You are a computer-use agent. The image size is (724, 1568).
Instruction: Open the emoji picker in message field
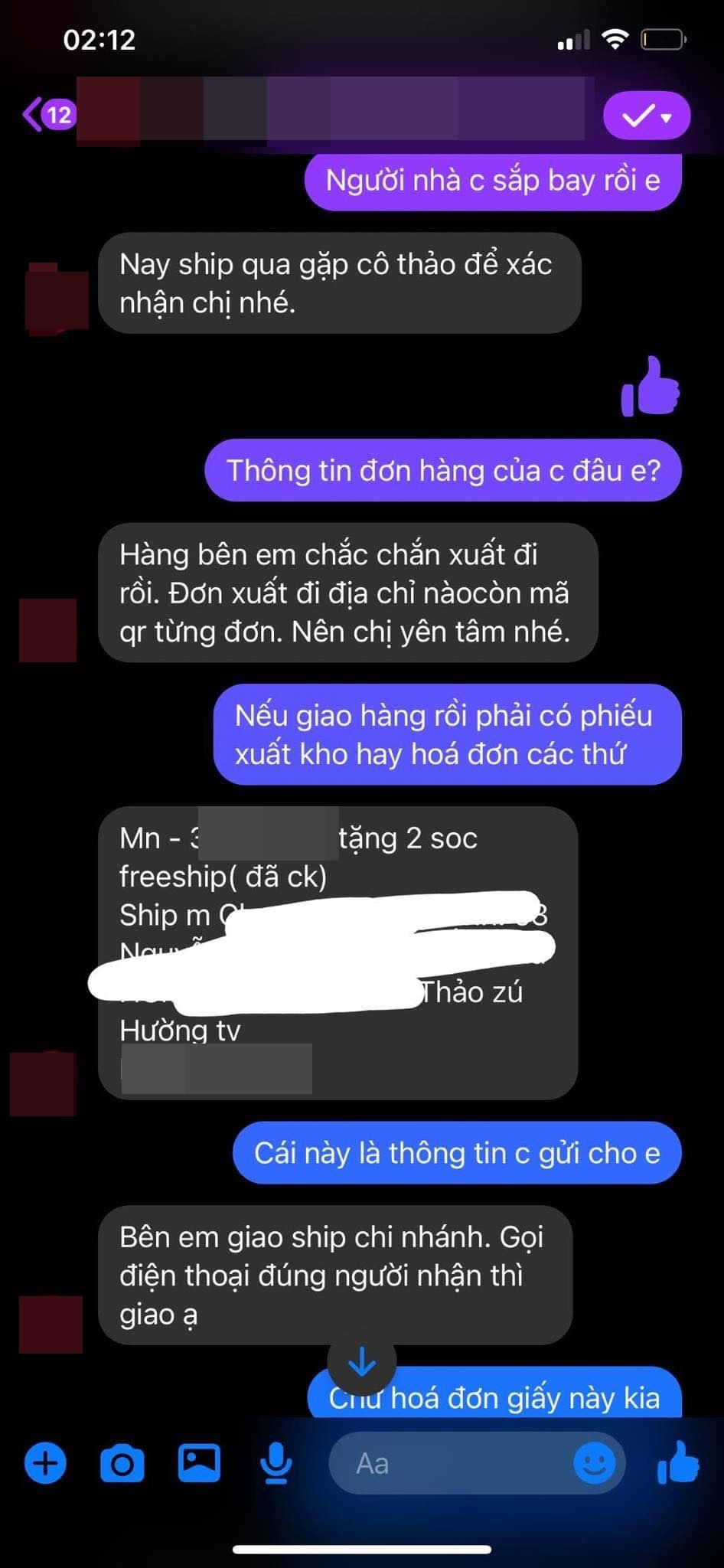click(x=595, y=1463)
